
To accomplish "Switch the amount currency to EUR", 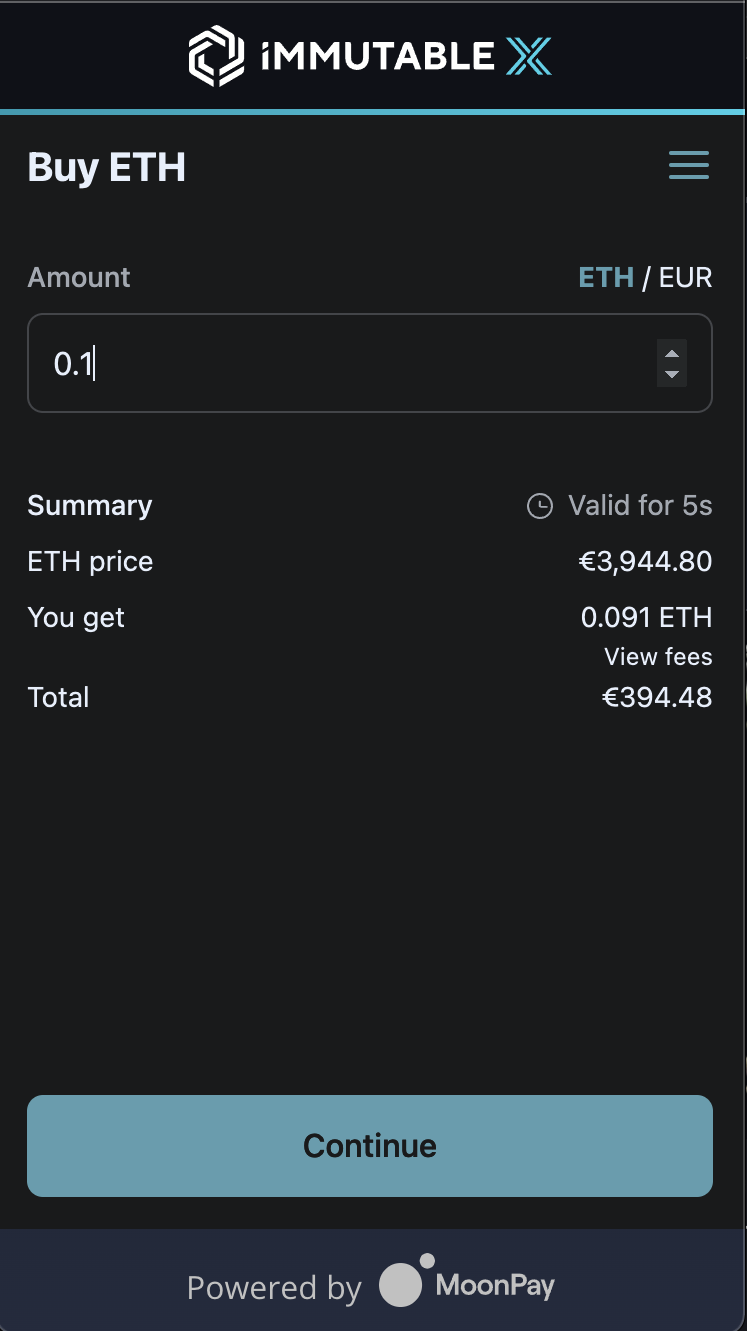I will [x=685, y=277].
